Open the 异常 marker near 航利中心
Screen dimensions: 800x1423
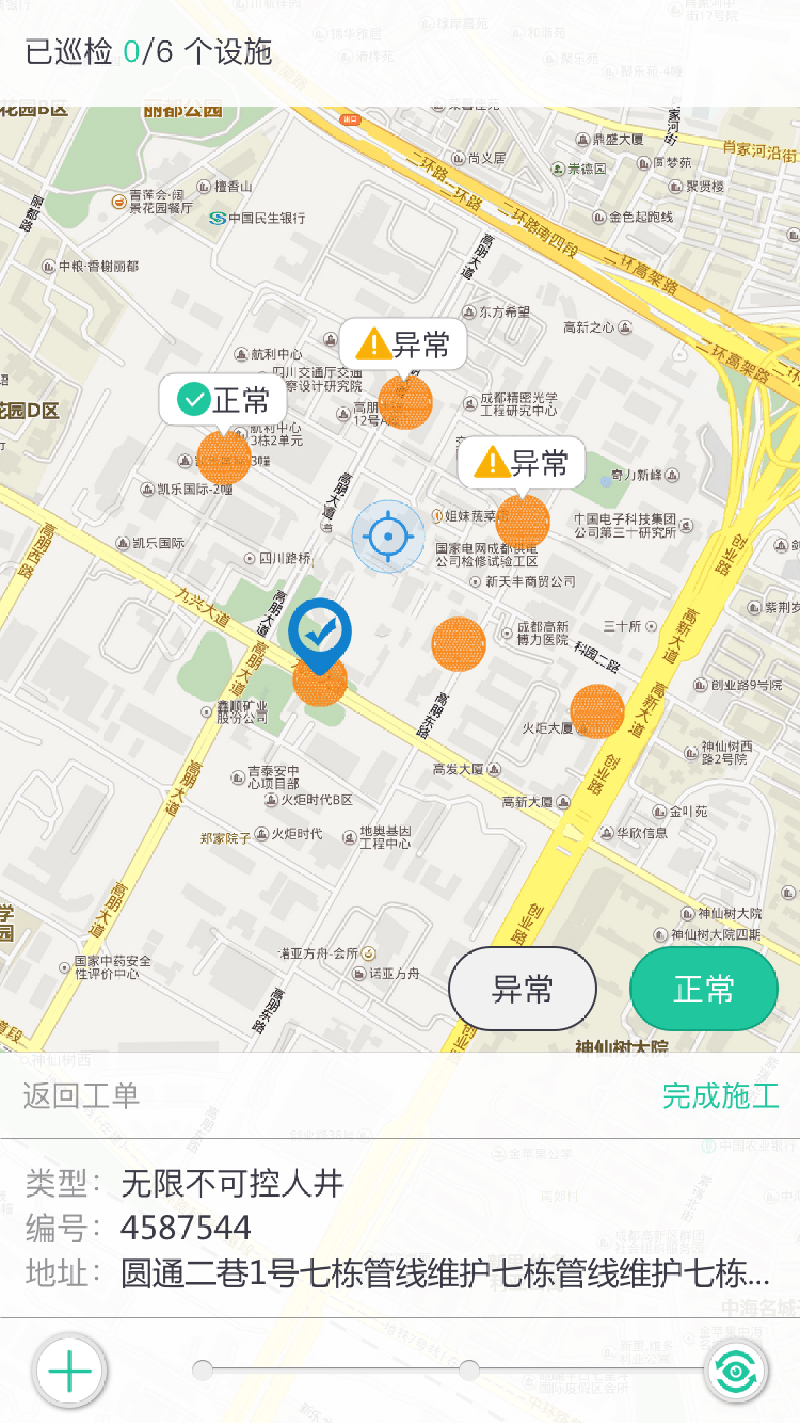click(405, 401)
